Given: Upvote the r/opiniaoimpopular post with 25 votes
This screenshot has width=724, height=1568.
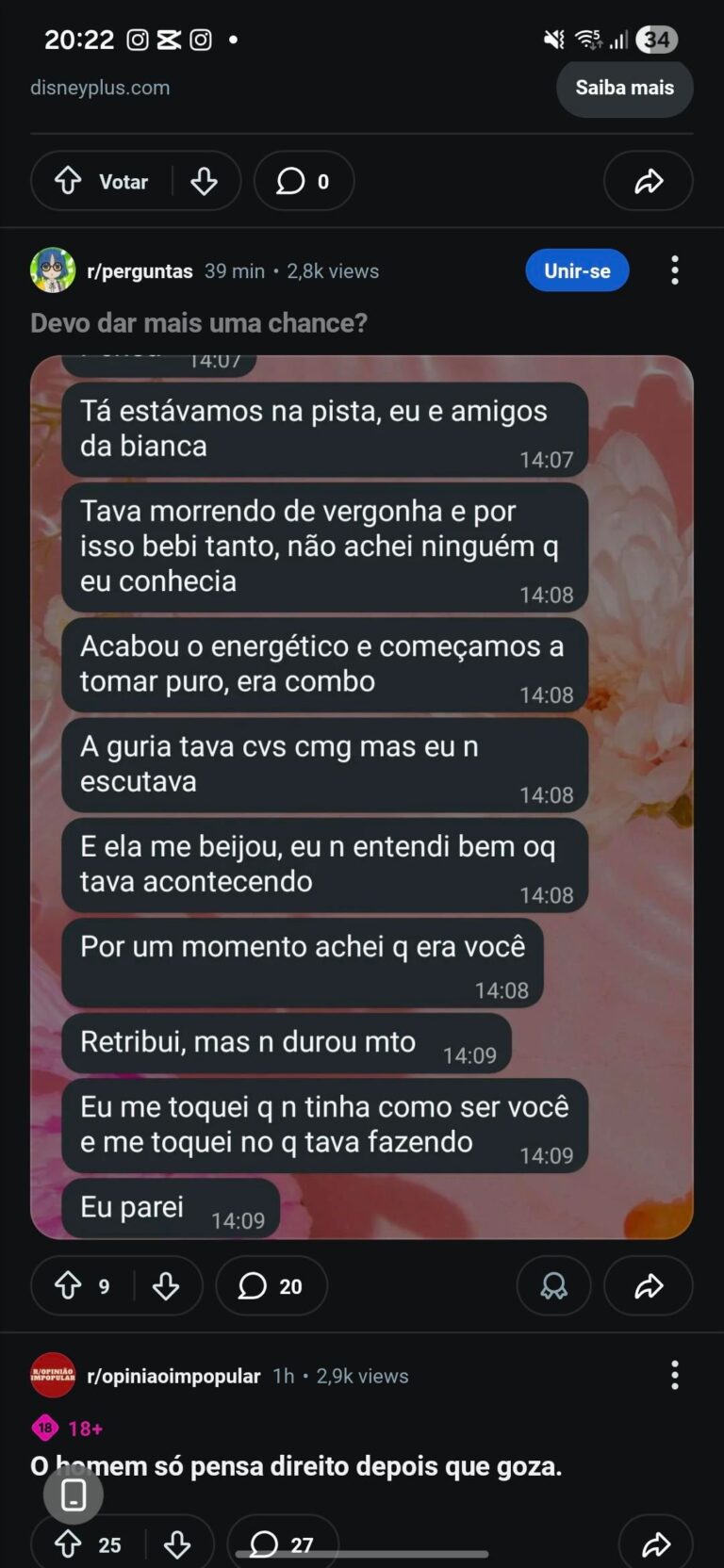Looking at the screenshot, I should (x=68, y=1543).
